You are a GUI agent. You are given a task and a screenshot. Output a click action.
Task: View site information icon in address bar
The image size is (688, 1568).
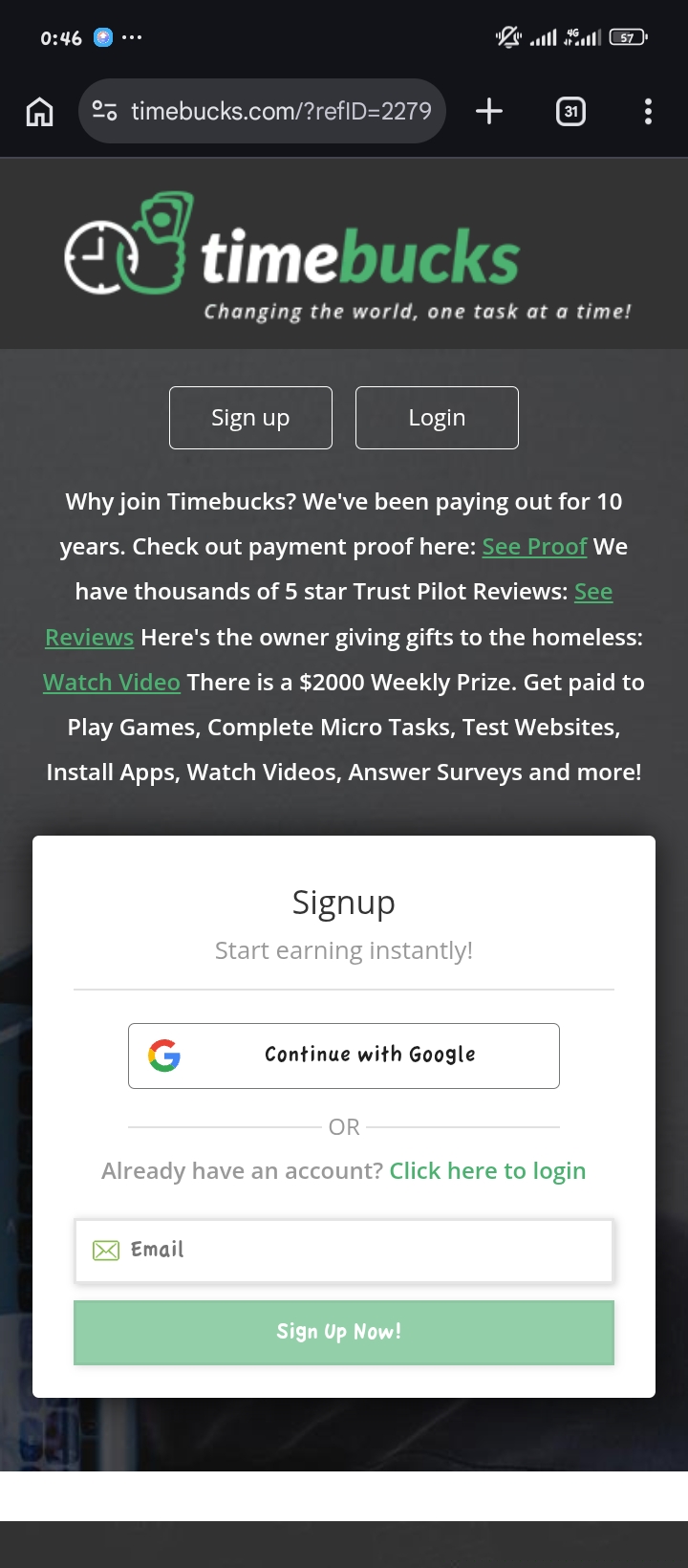tap(104, 112)
